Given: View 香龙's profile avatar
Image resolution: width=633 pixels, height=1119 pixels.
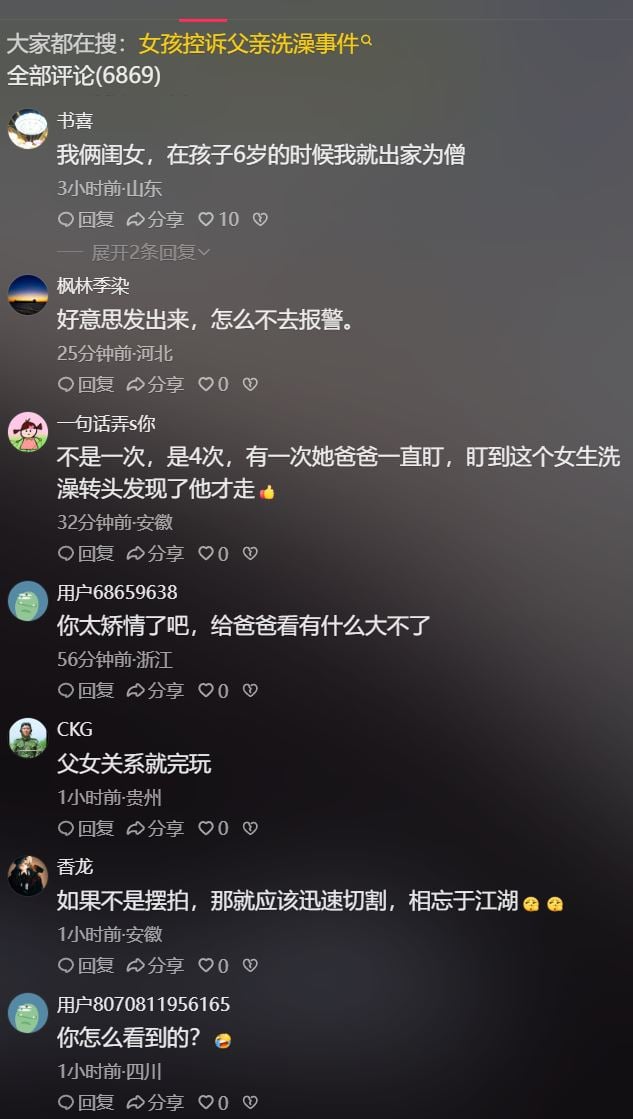Looking at the screenshot, I should pos(28,876).
